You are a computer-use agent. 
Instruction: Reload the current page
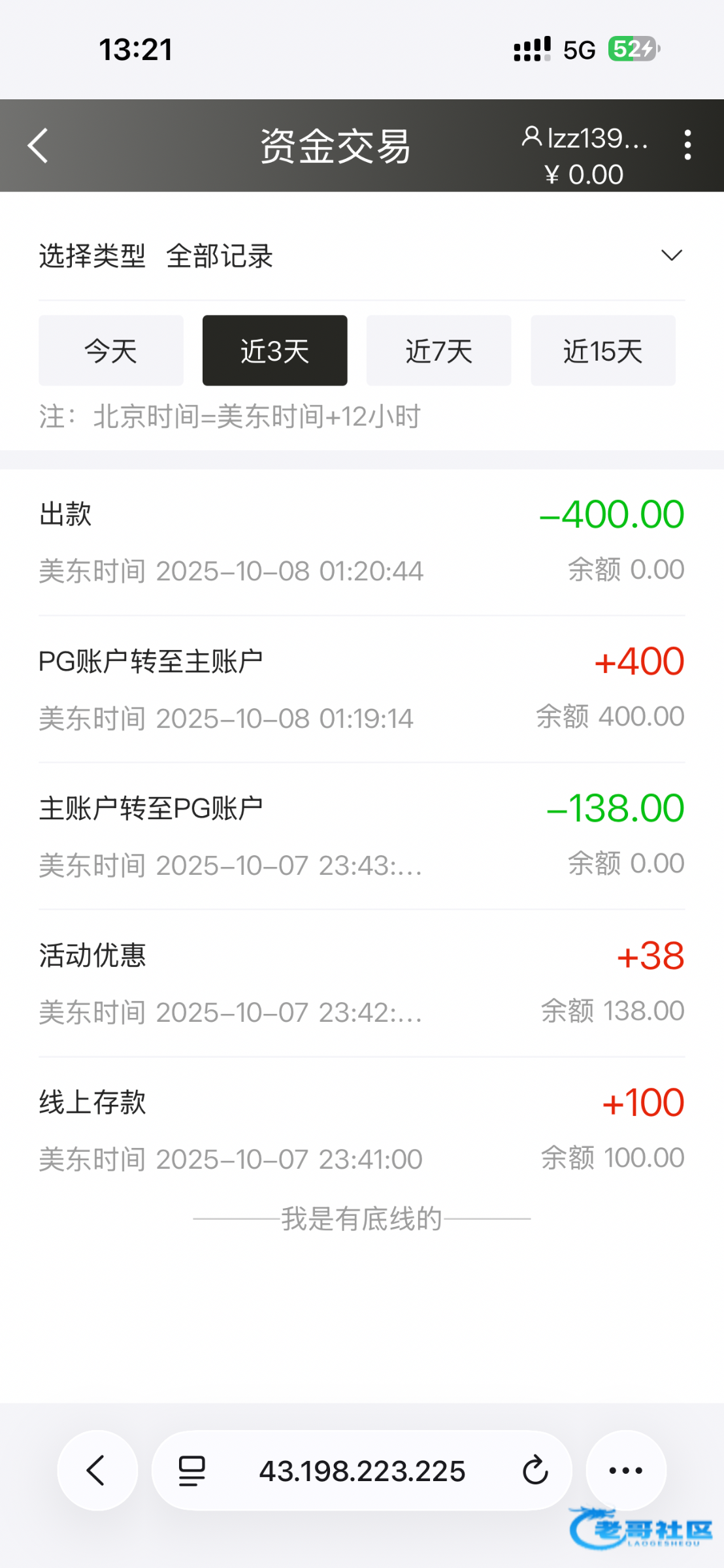[x=535, y=1471]
